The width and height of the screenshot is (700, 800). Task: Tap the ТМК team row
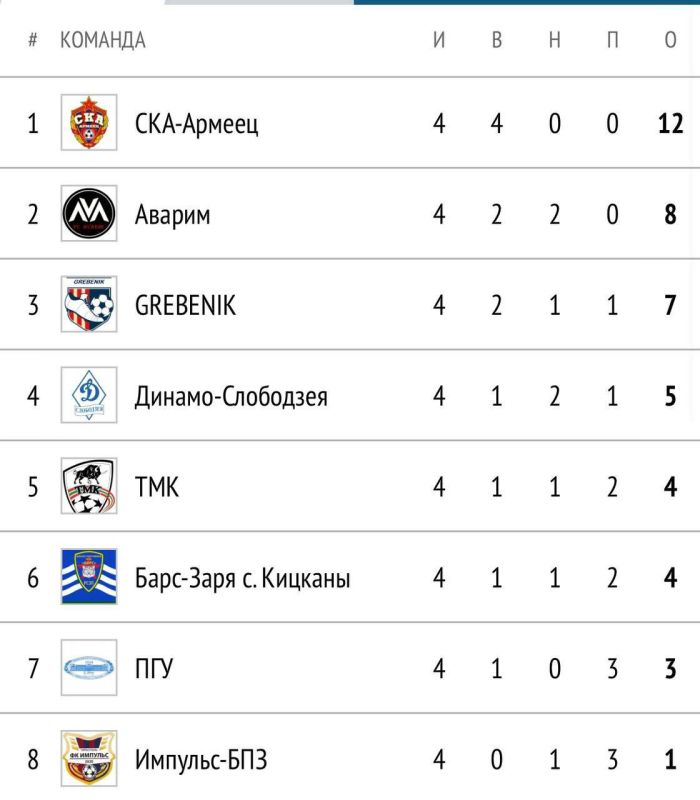[x=157, y=487]
